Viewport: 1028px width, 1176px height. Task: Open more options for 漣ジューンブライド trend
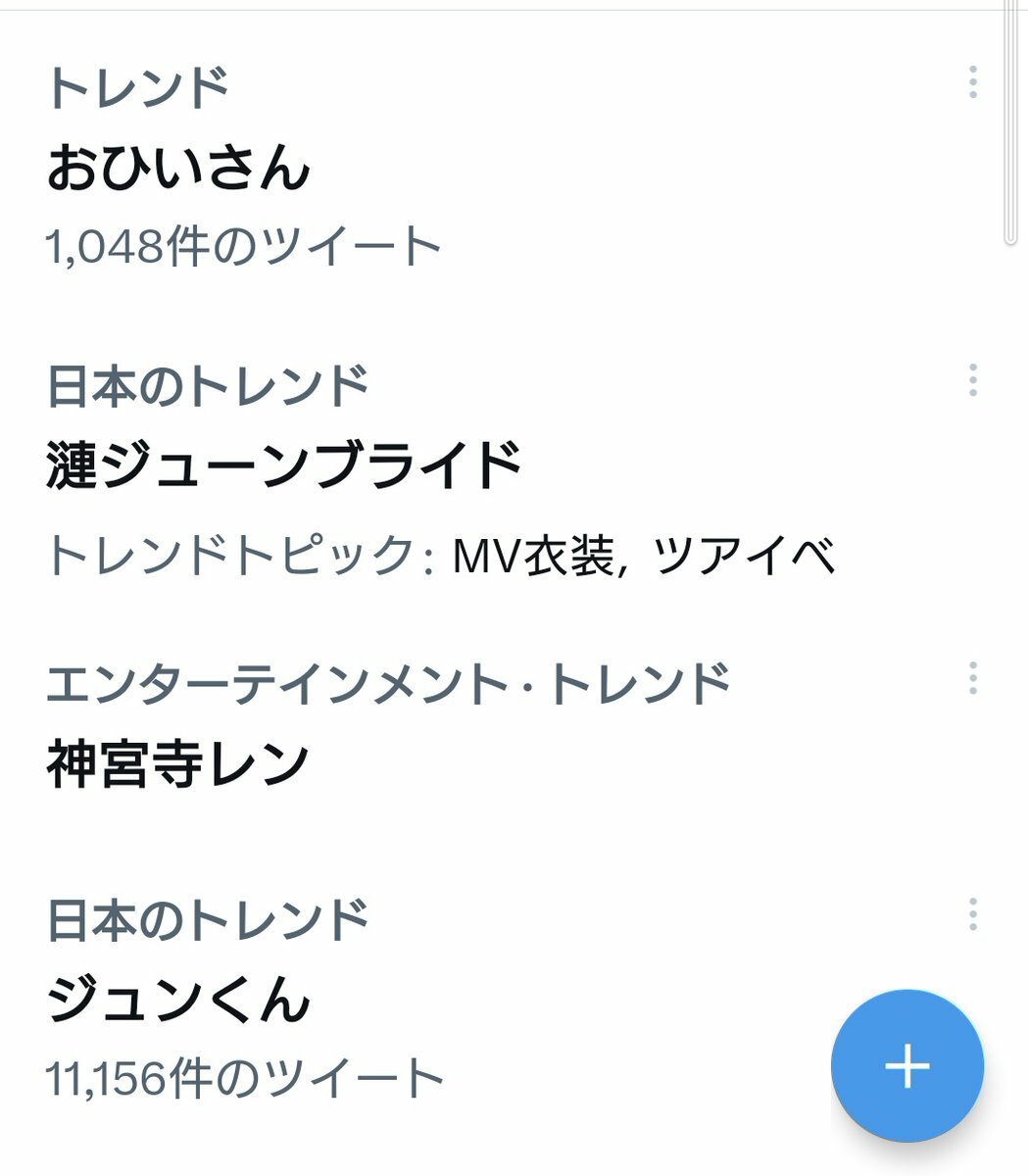point(972,380)
